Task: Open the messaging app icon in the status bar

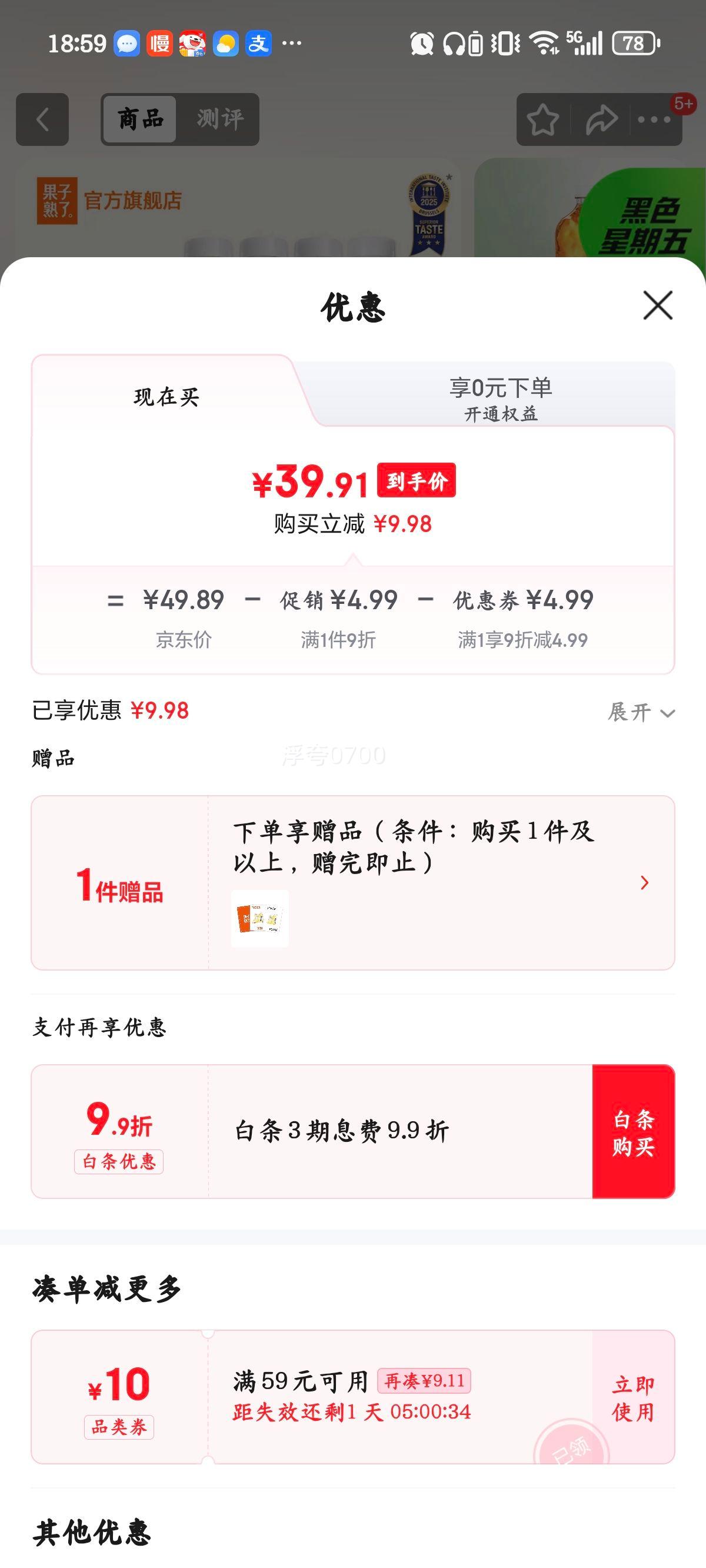Action: [125, 42]
